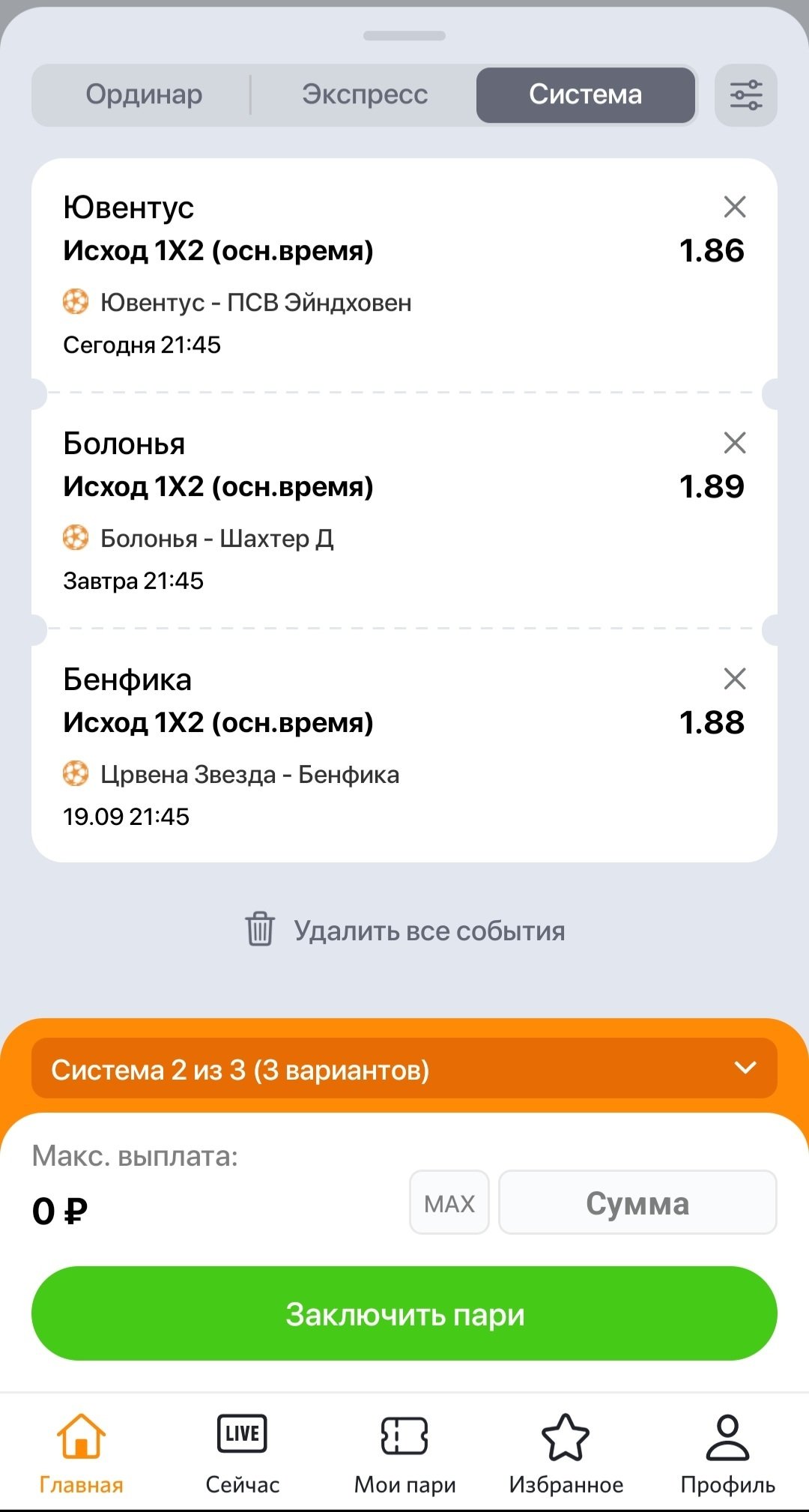Remove the Болонья selection from the slip
This screenshot has height=1512, width=809.
[x=735, y=443]
